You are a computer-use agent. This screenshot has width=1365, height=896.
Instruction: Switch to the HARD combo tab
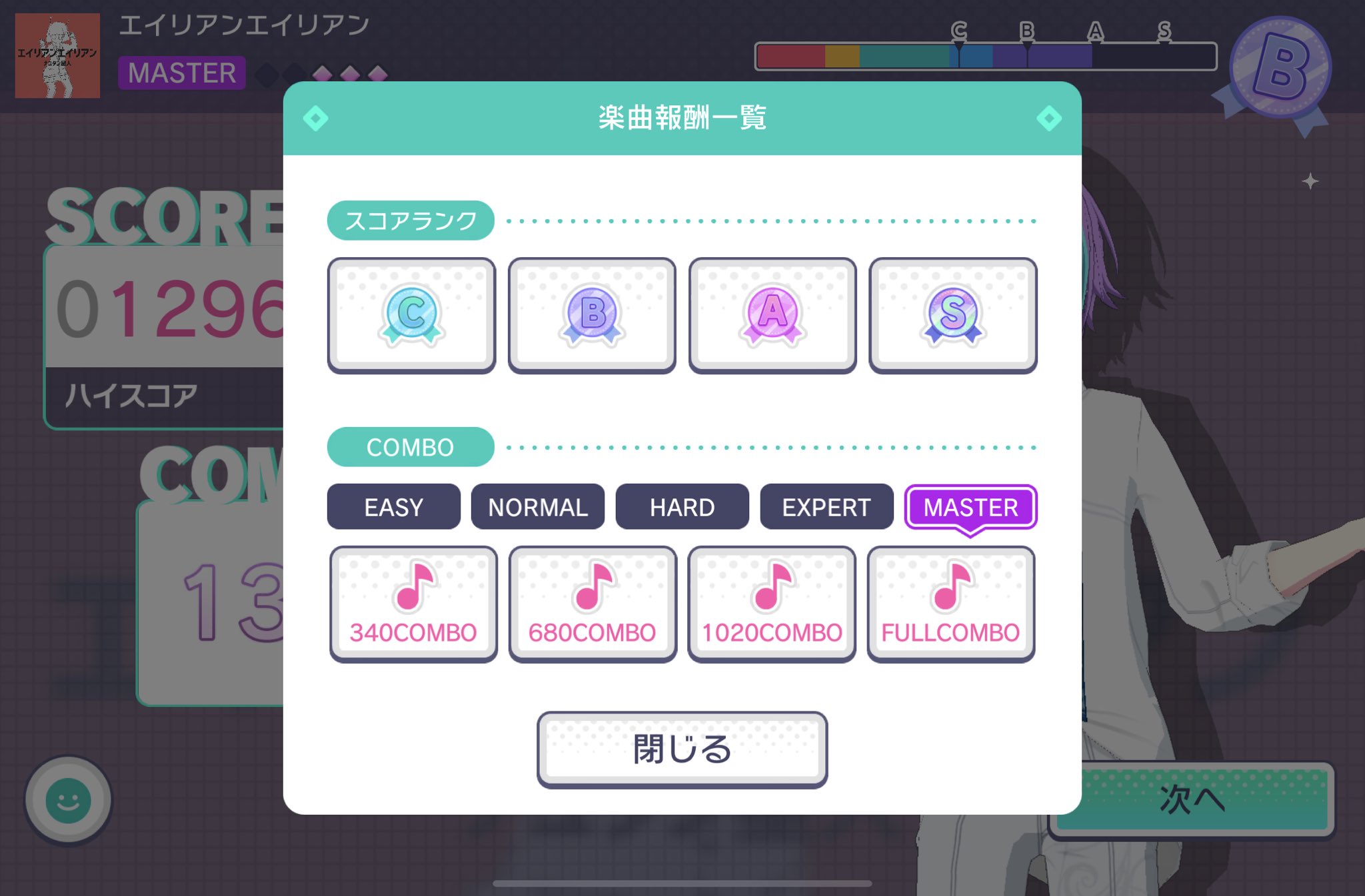click(x=682, y=507)
